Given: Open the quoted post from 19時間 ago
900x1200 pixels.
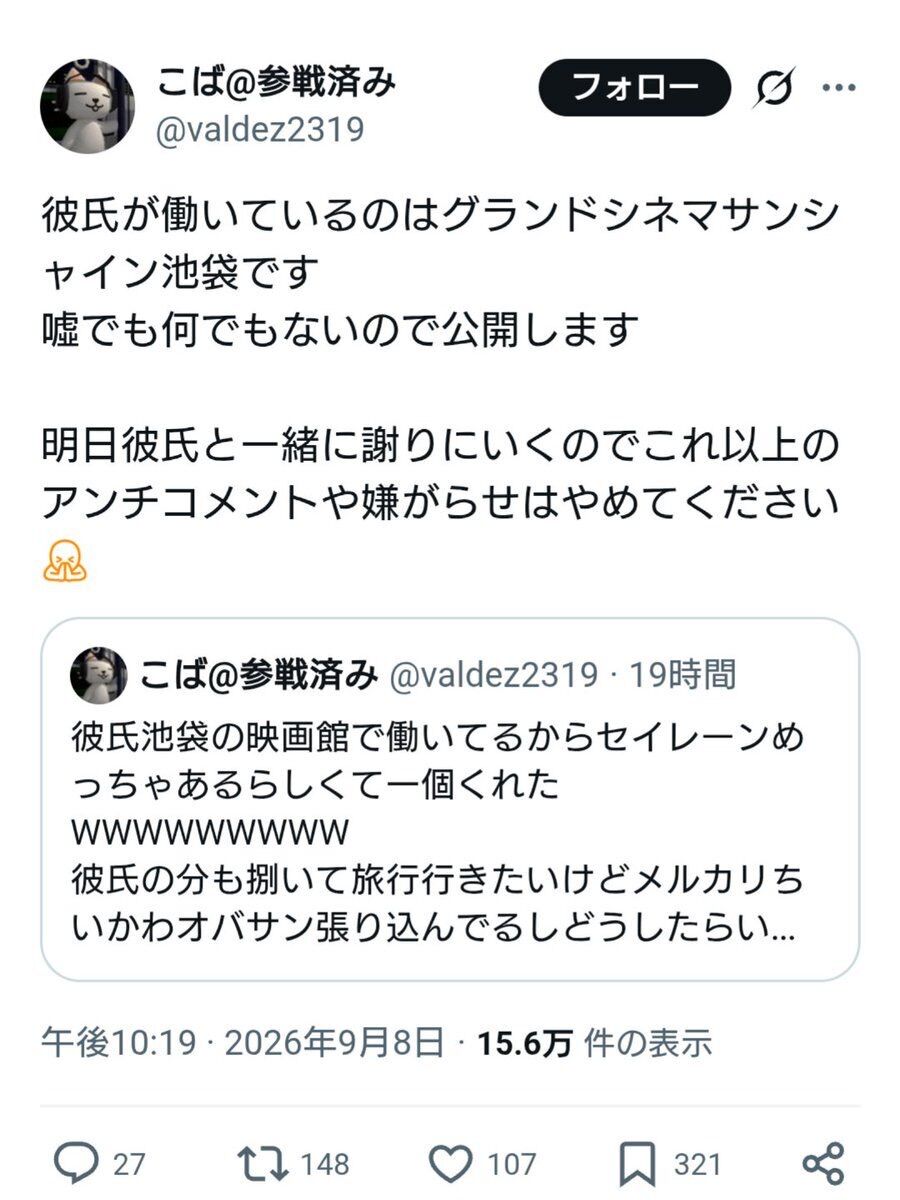Looking at the screenshot, I should point(450,799).
